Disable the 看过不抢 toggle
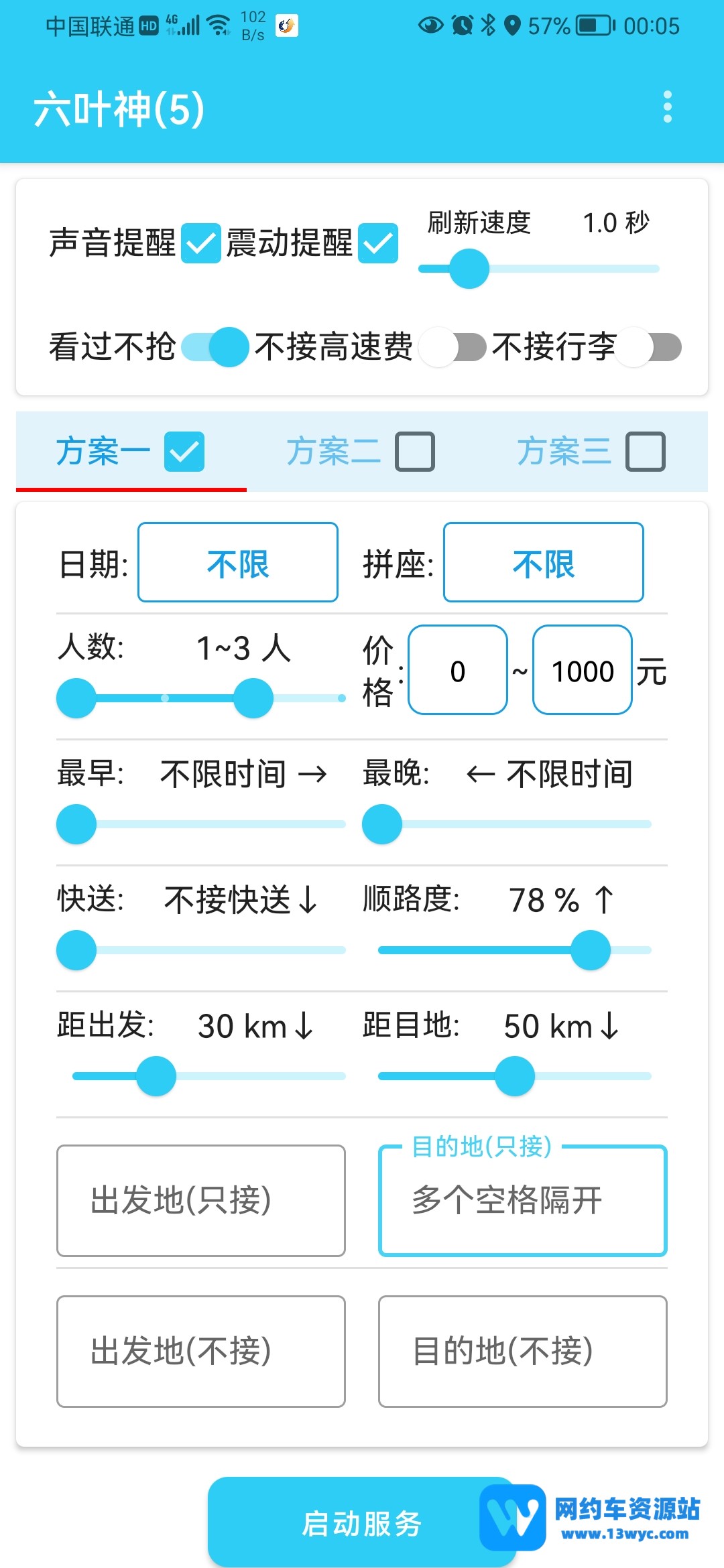This screenshot has height=1568, width=724. [x=215, y=347]
